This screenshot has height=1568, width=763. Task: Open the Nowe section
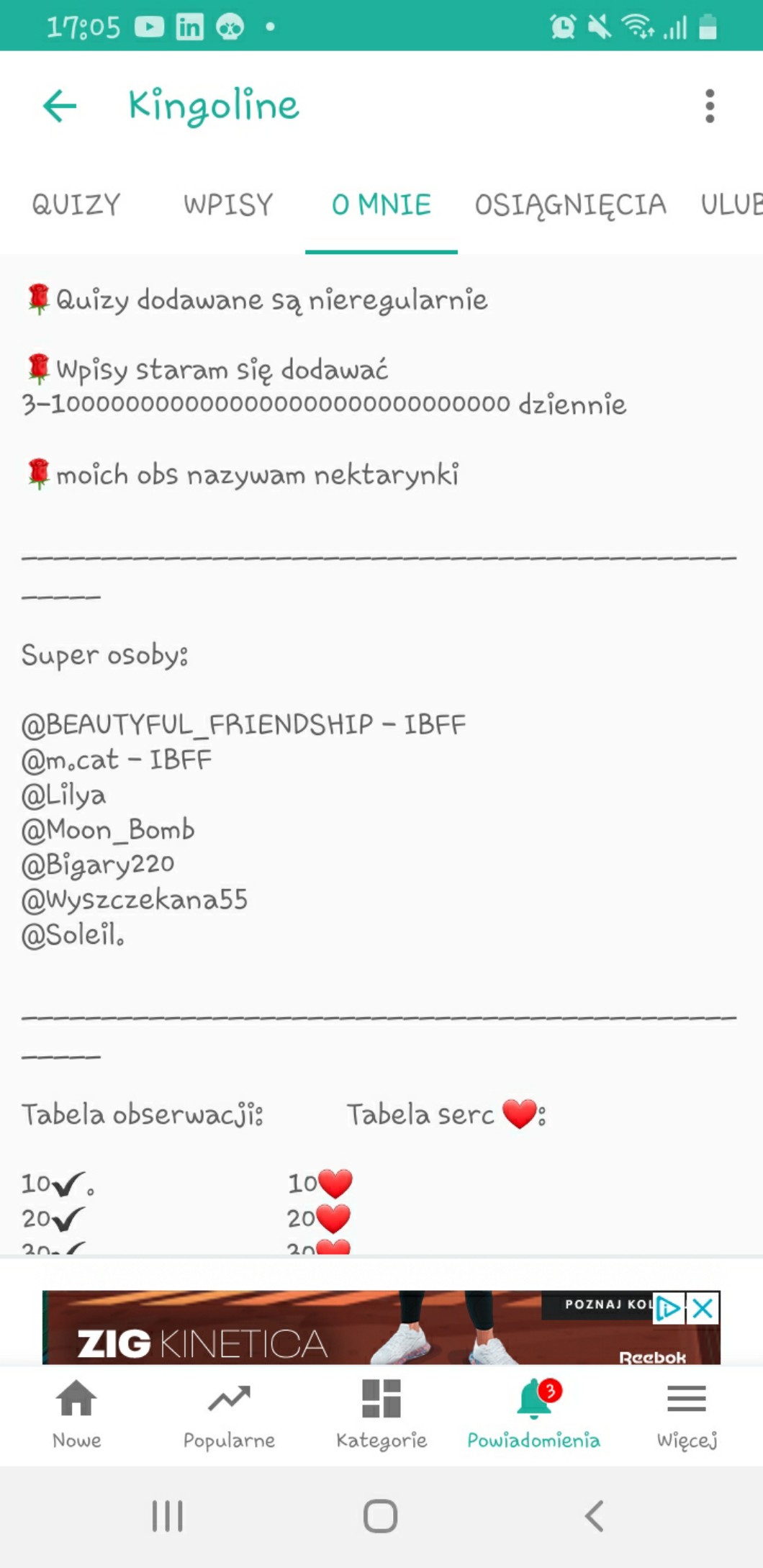point(76,1414)
